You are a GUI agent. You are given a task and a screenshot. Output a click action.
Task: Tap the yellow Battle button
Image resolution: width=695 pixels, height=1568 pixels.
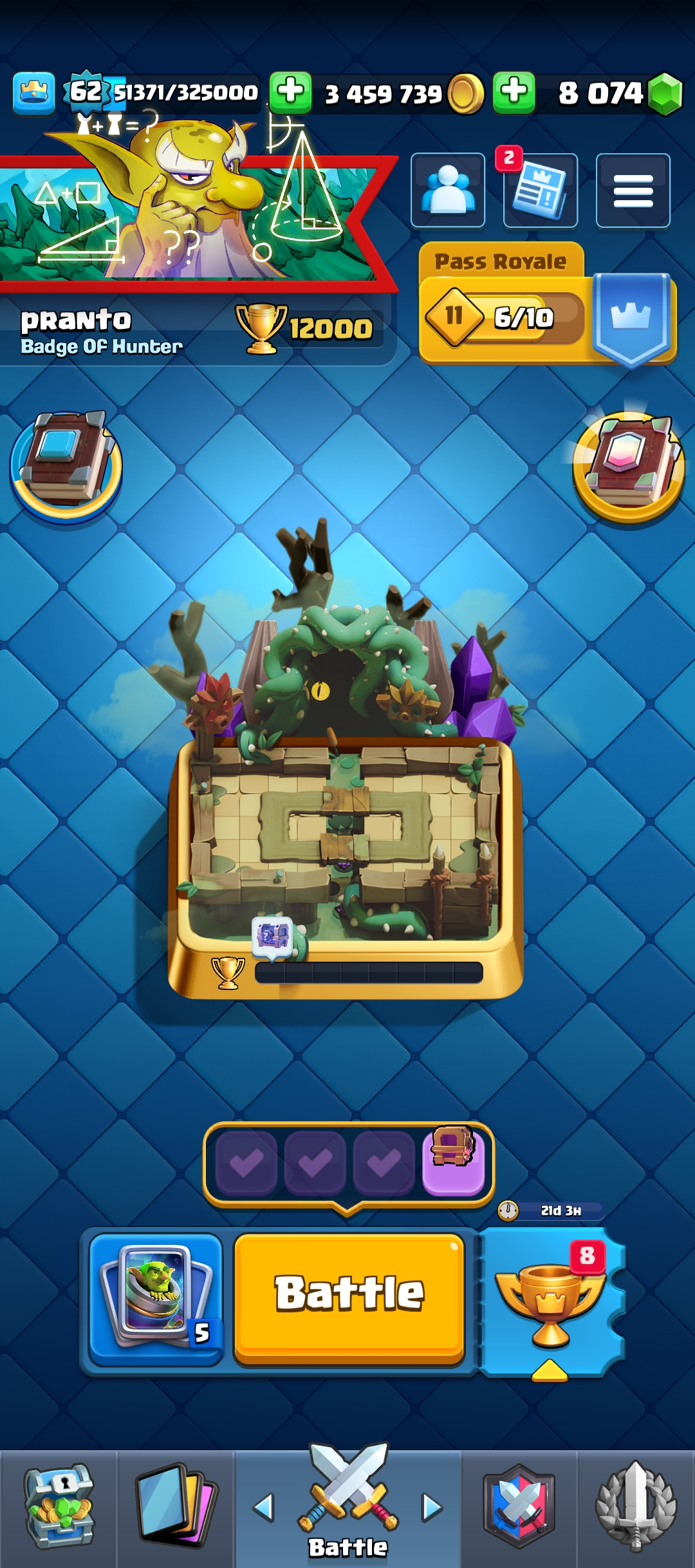[349, 1297]
